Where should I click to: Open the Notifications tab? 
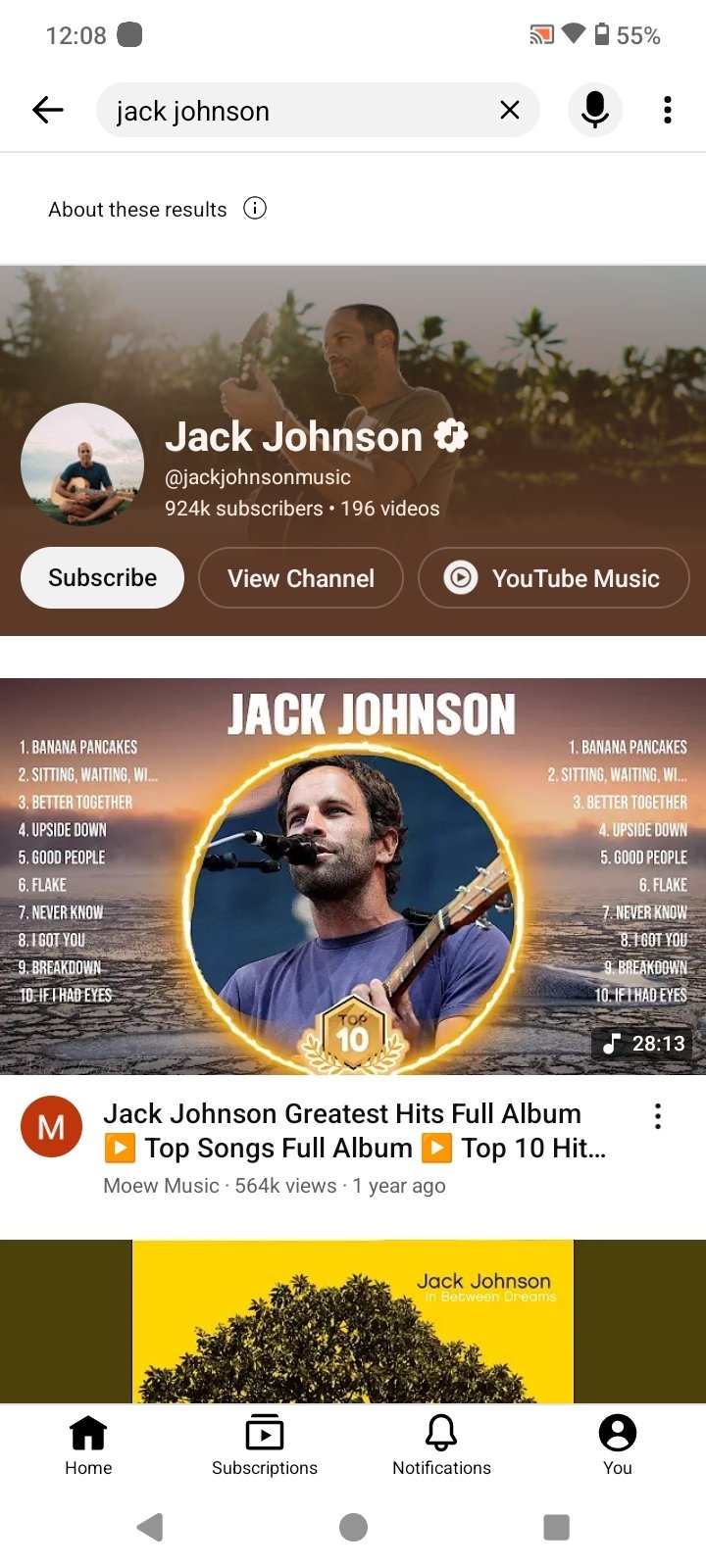click(441, 1445)
